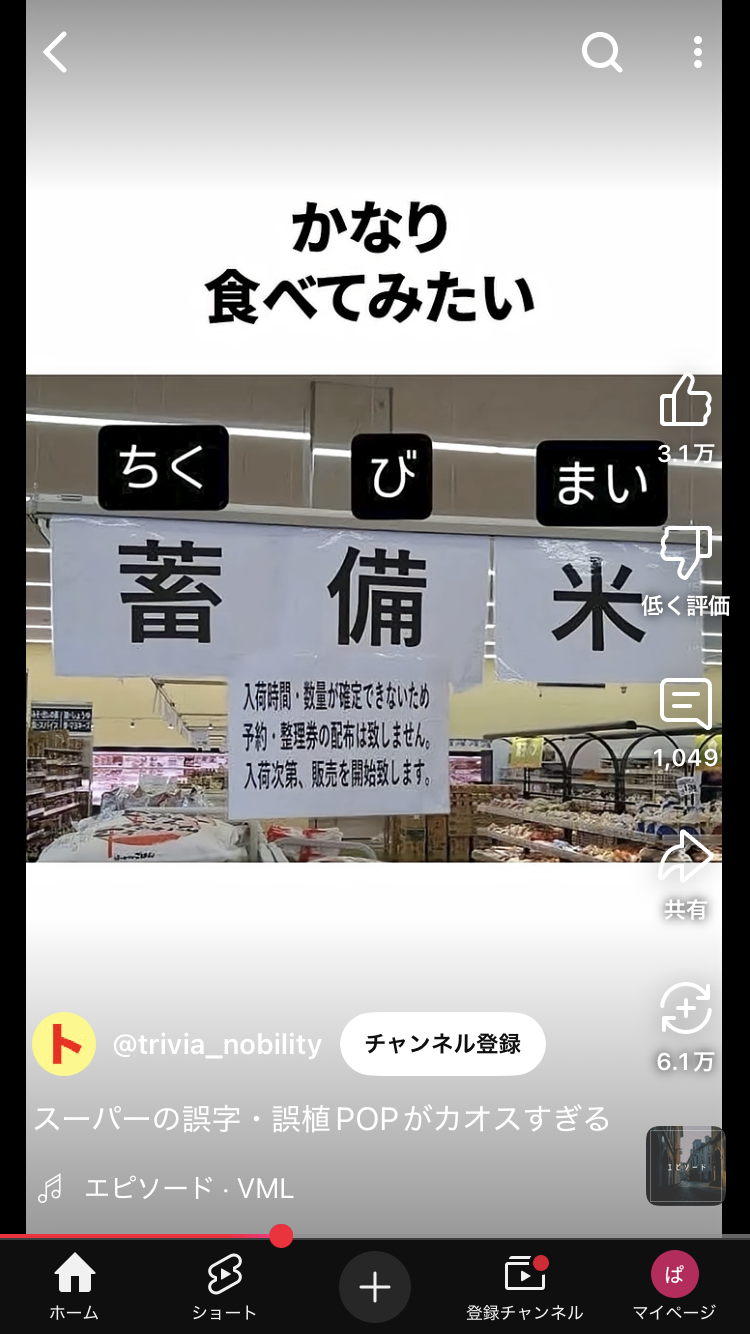This screenshot has height=1334, width=750.
Task: Share this Short (共有)
Action: click(x=686, y=857)
